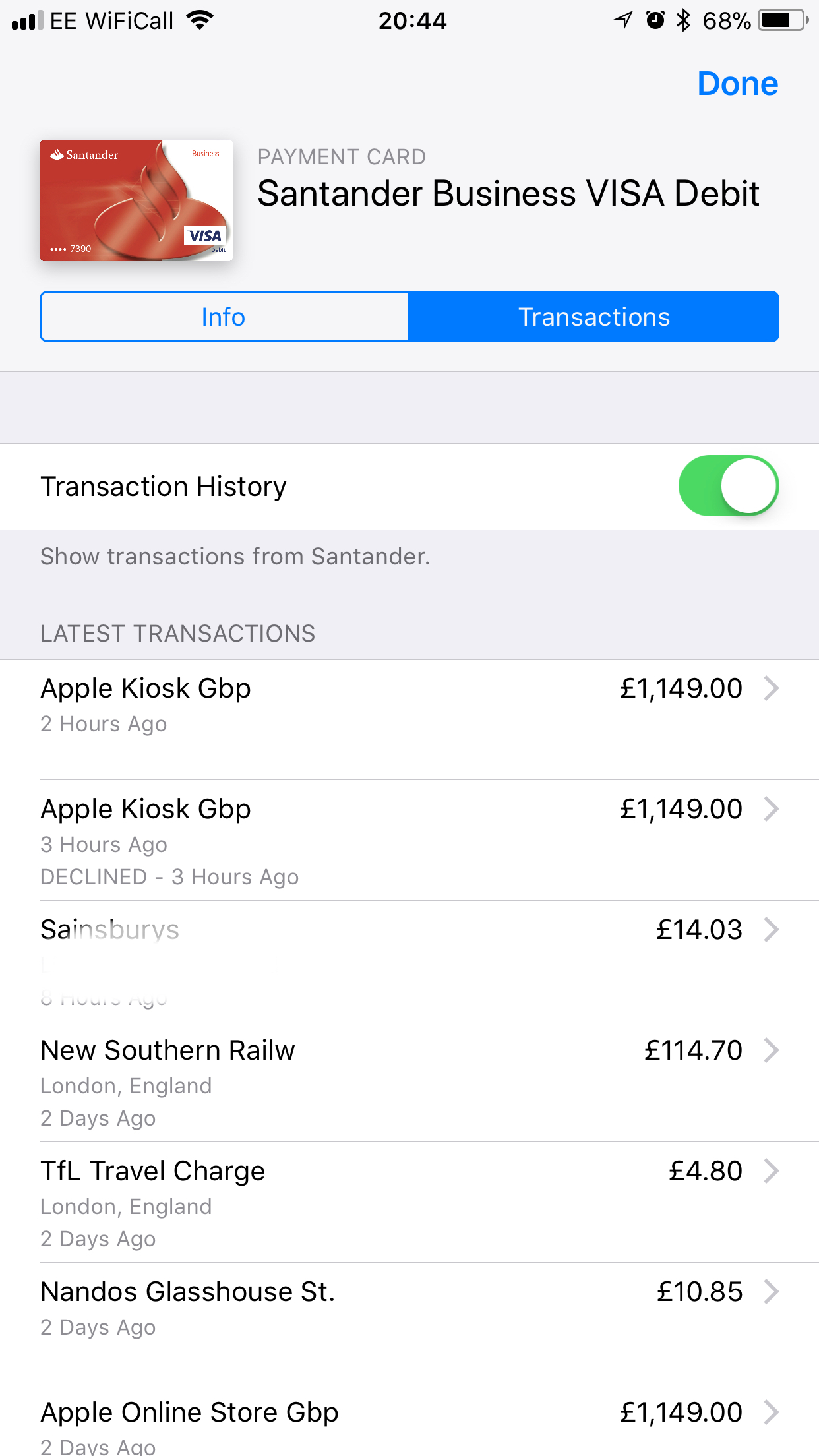View TfL Travel Charge transaction details
819x1456 pixels.
point(409,1203)
